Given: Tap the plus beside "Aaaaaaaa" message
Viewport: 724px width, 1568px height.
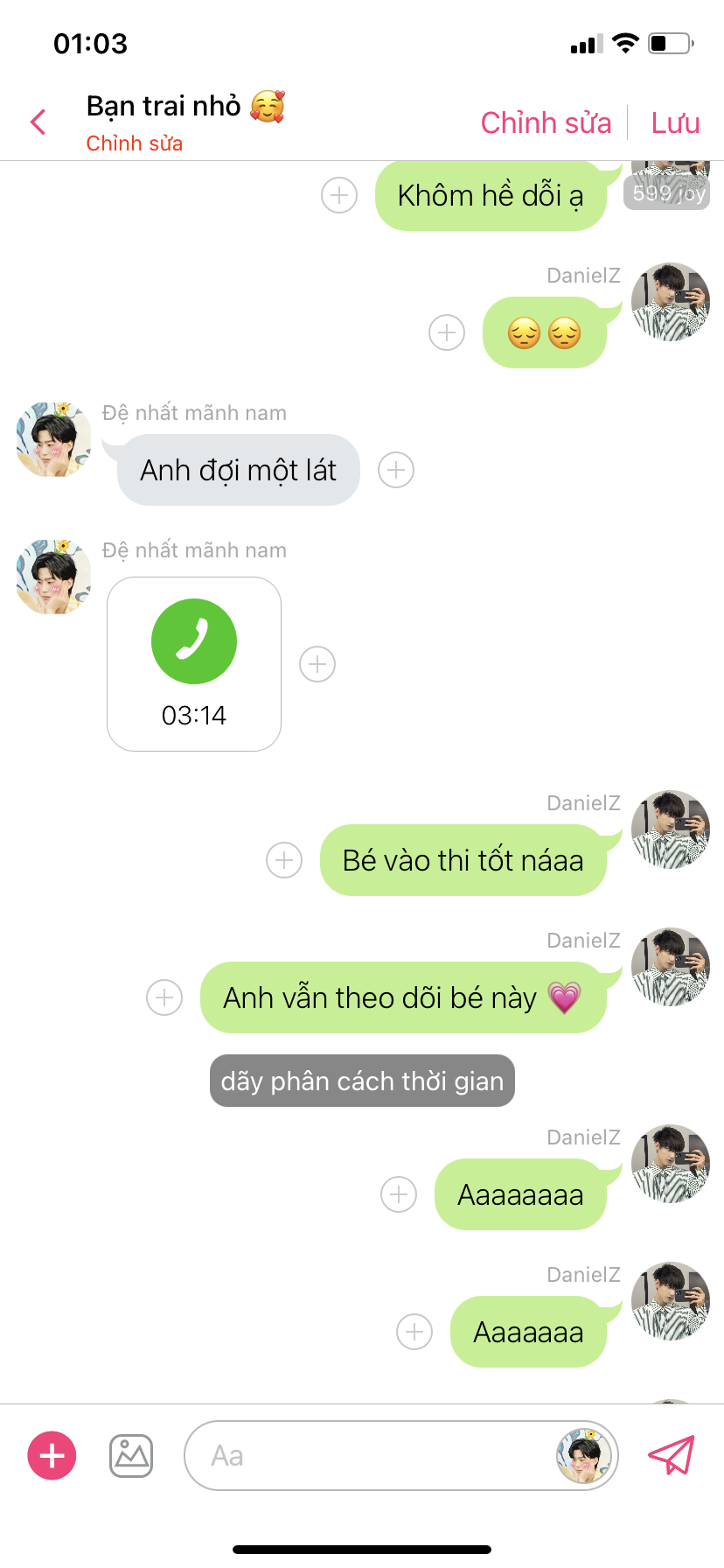Looking at the screenshot, I should [399, 1194].
